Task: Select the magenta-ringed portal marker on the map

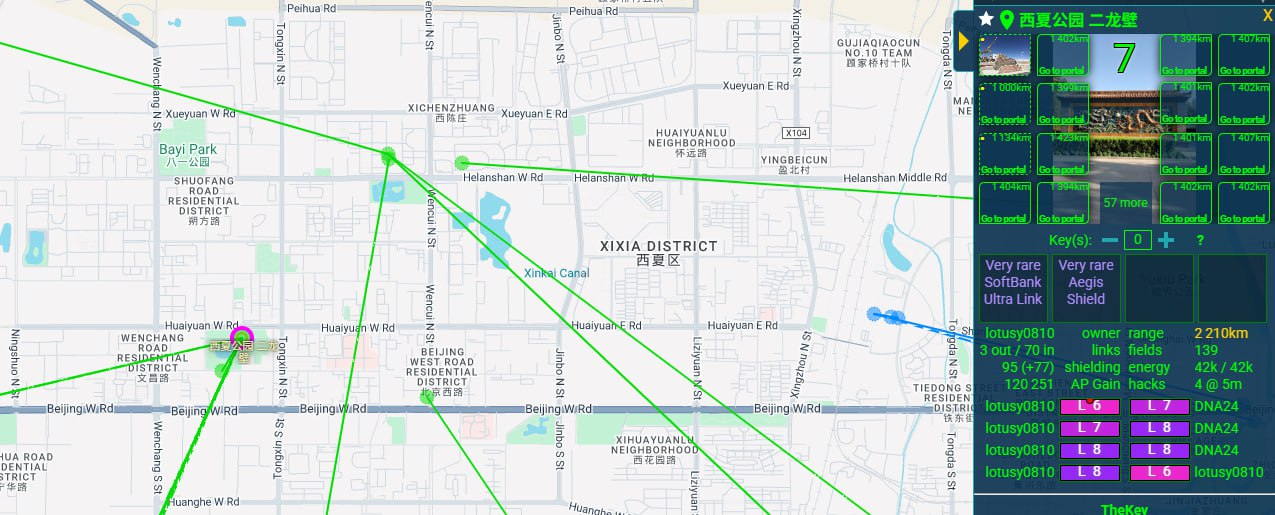Action: tap(240, 338)
